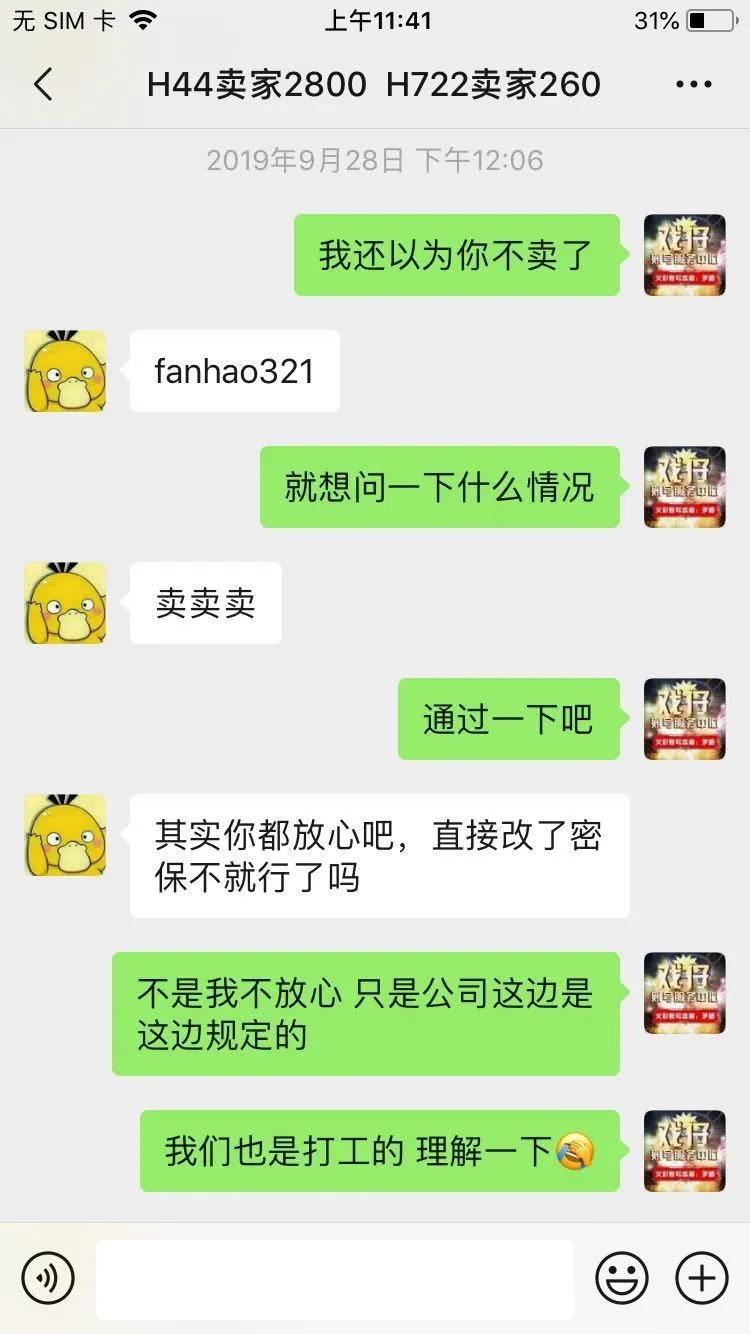Tap the bubble 我还以为你不卖了
This screenshot has width=750, height=1334.
pyautogui.click(x=456, y=255)
